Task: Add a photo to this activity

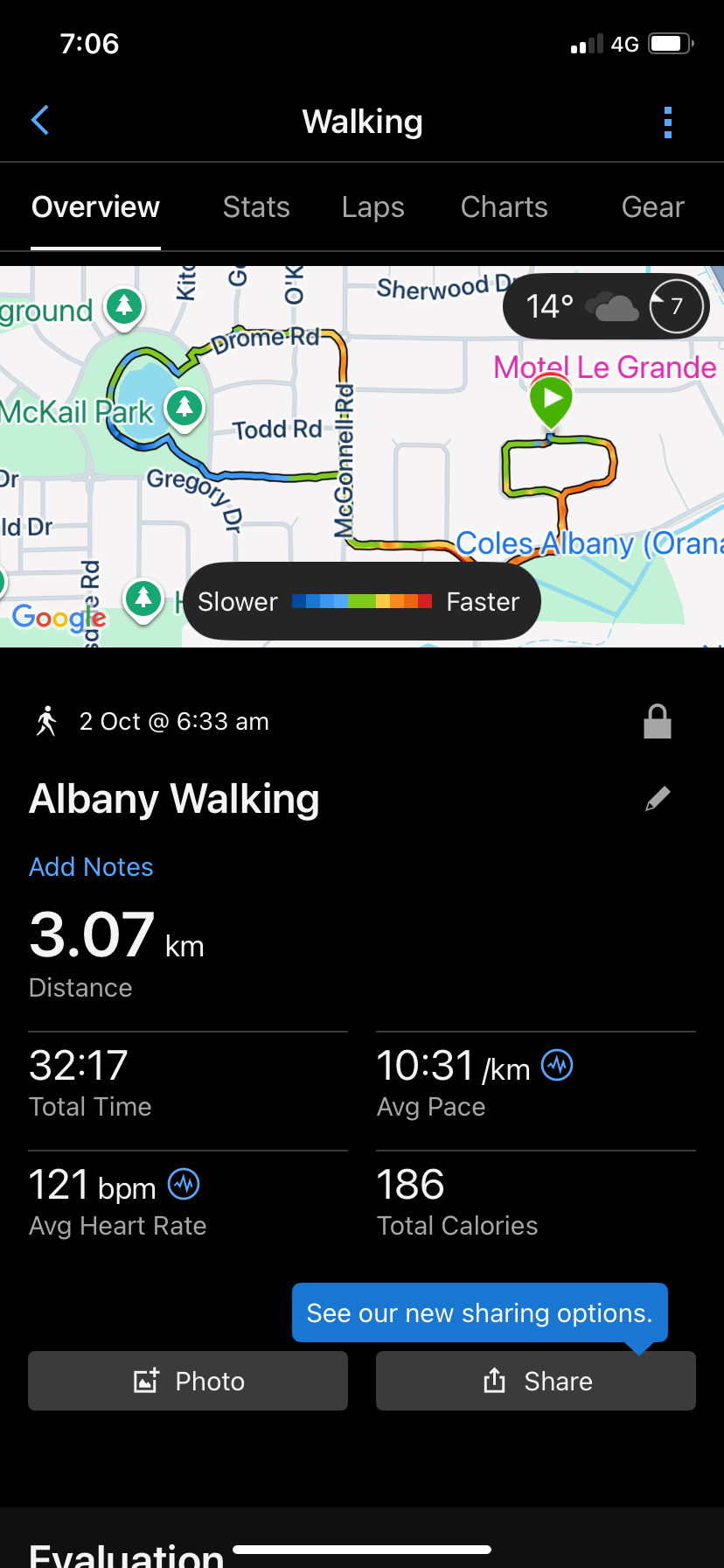Action: coord(188,1381)
